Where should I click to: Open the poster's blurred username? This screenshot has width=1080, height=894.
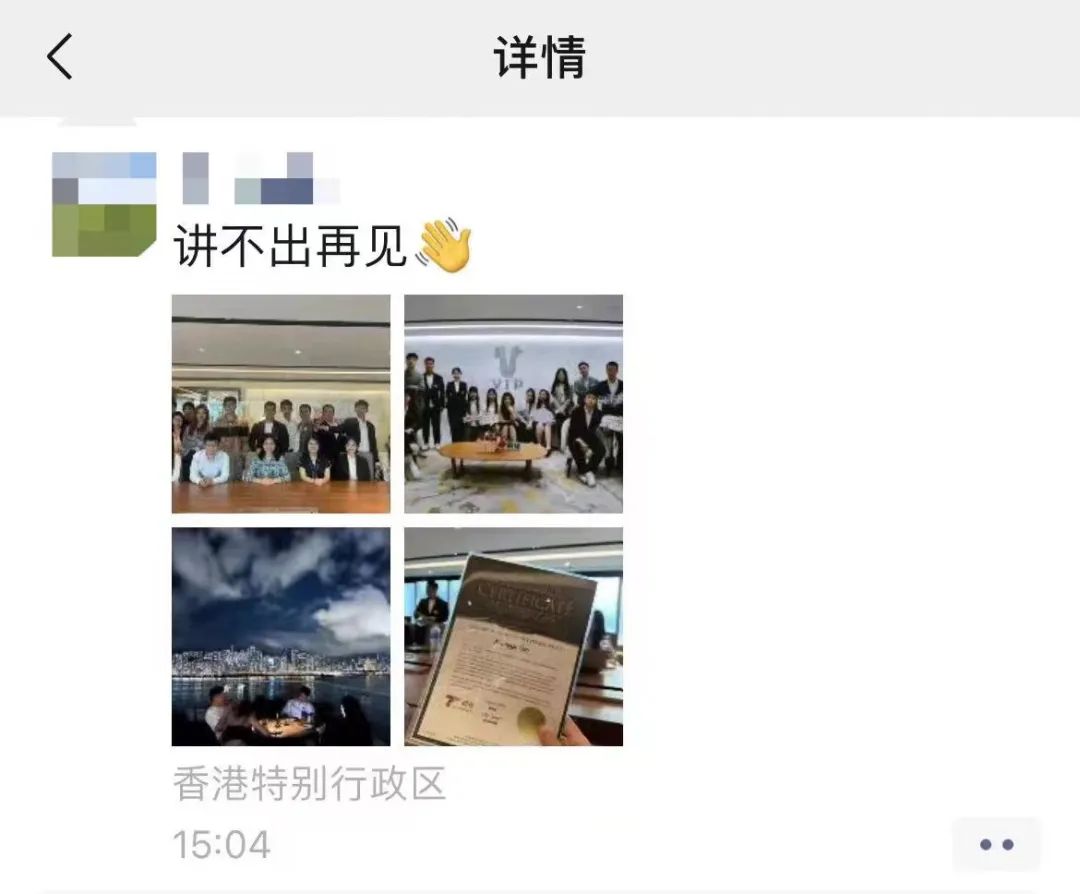click(x=260, y=178)
